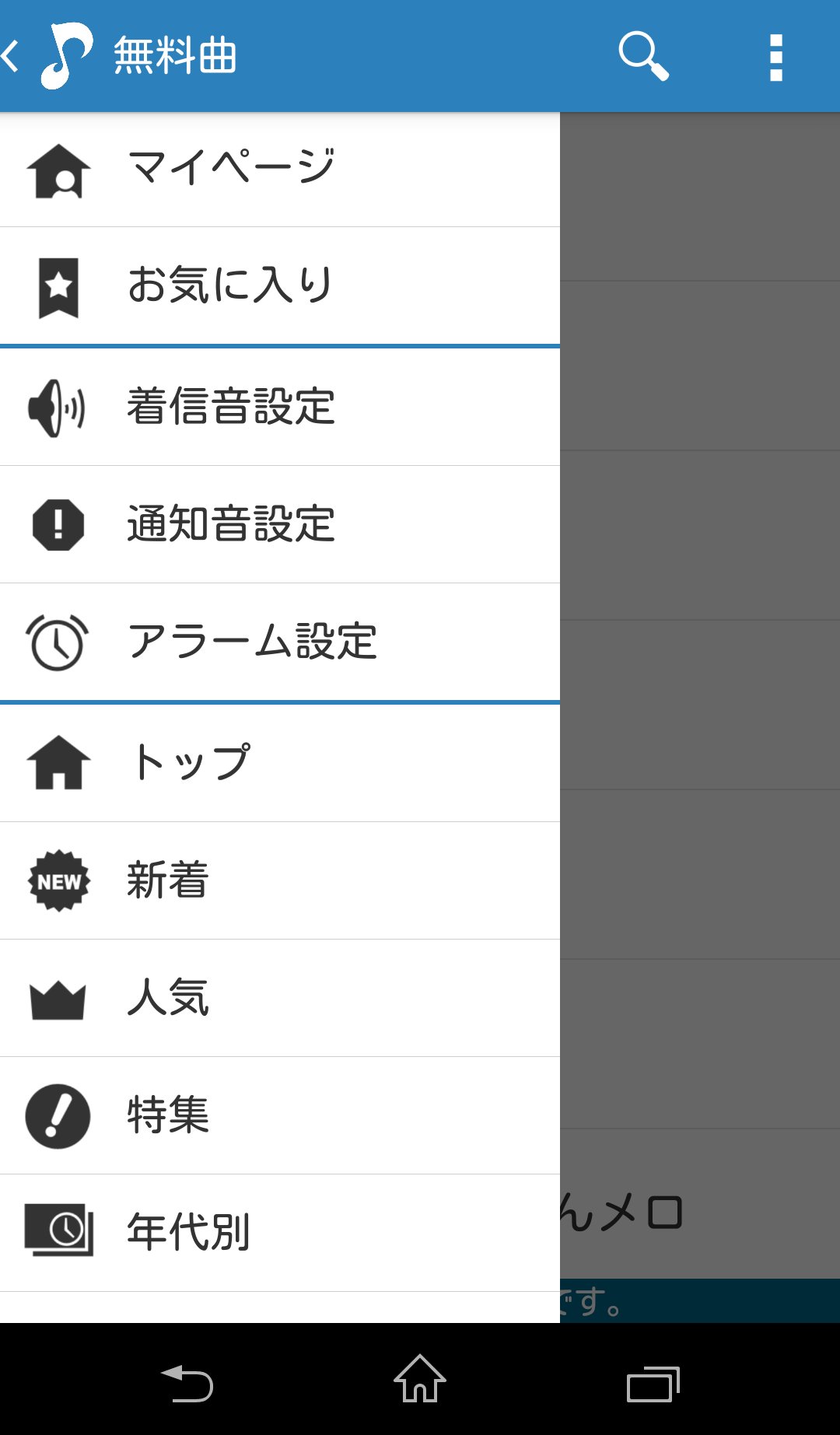Screen dimensions: 840x1435
Task: Open the マイページ home icon
Action: pos(58,169)
